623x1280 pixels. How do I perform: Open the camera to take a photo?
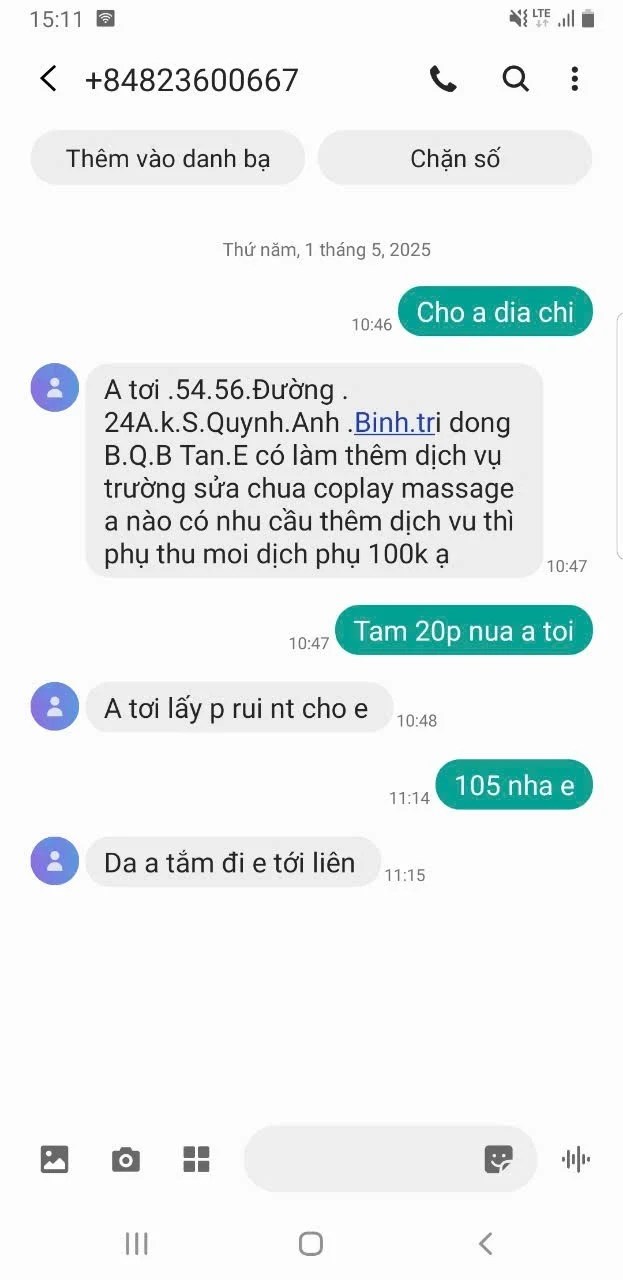(125, 1159)
